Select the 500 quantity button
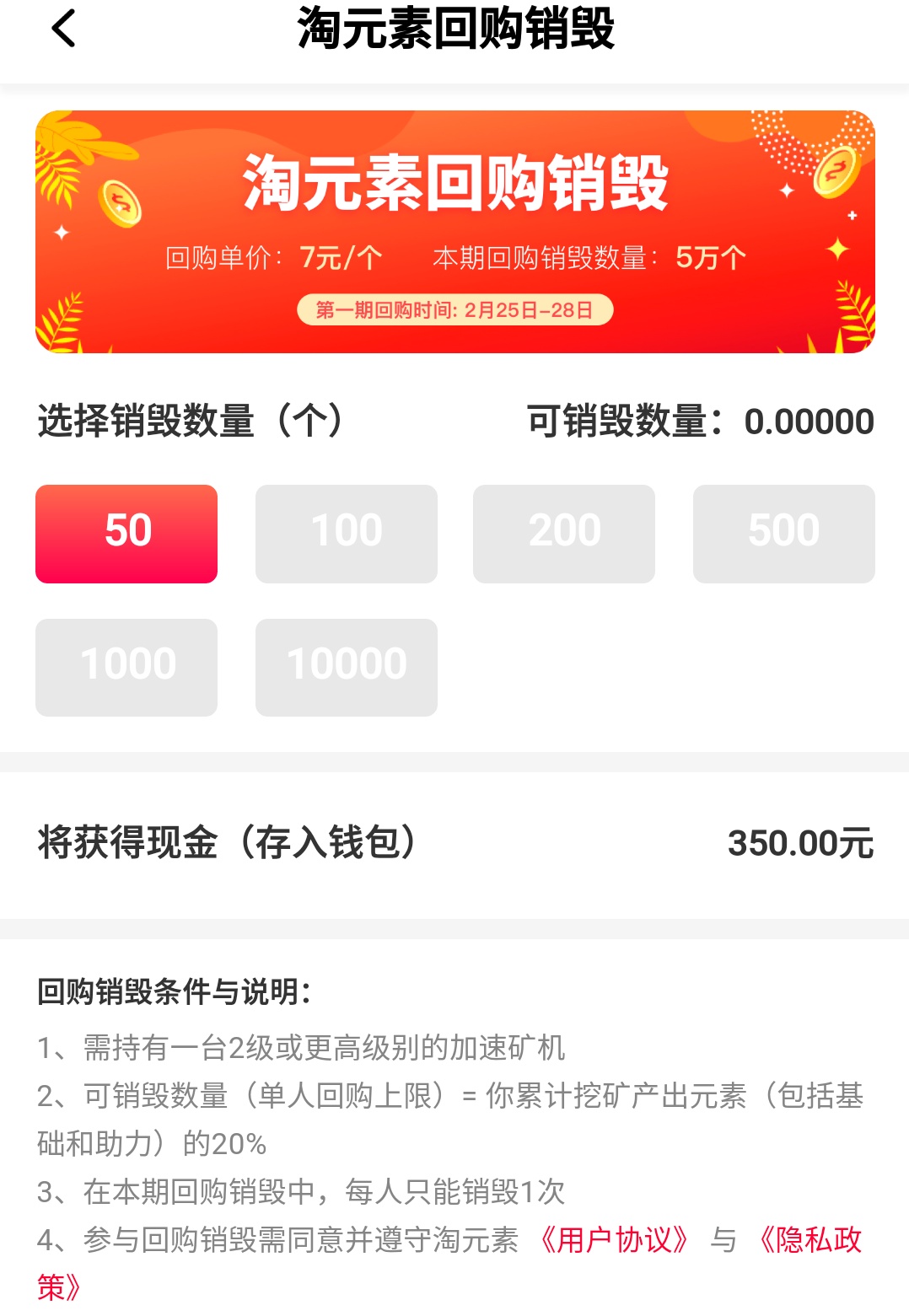This screenshot has height=1316, width=909. [783, 534]
